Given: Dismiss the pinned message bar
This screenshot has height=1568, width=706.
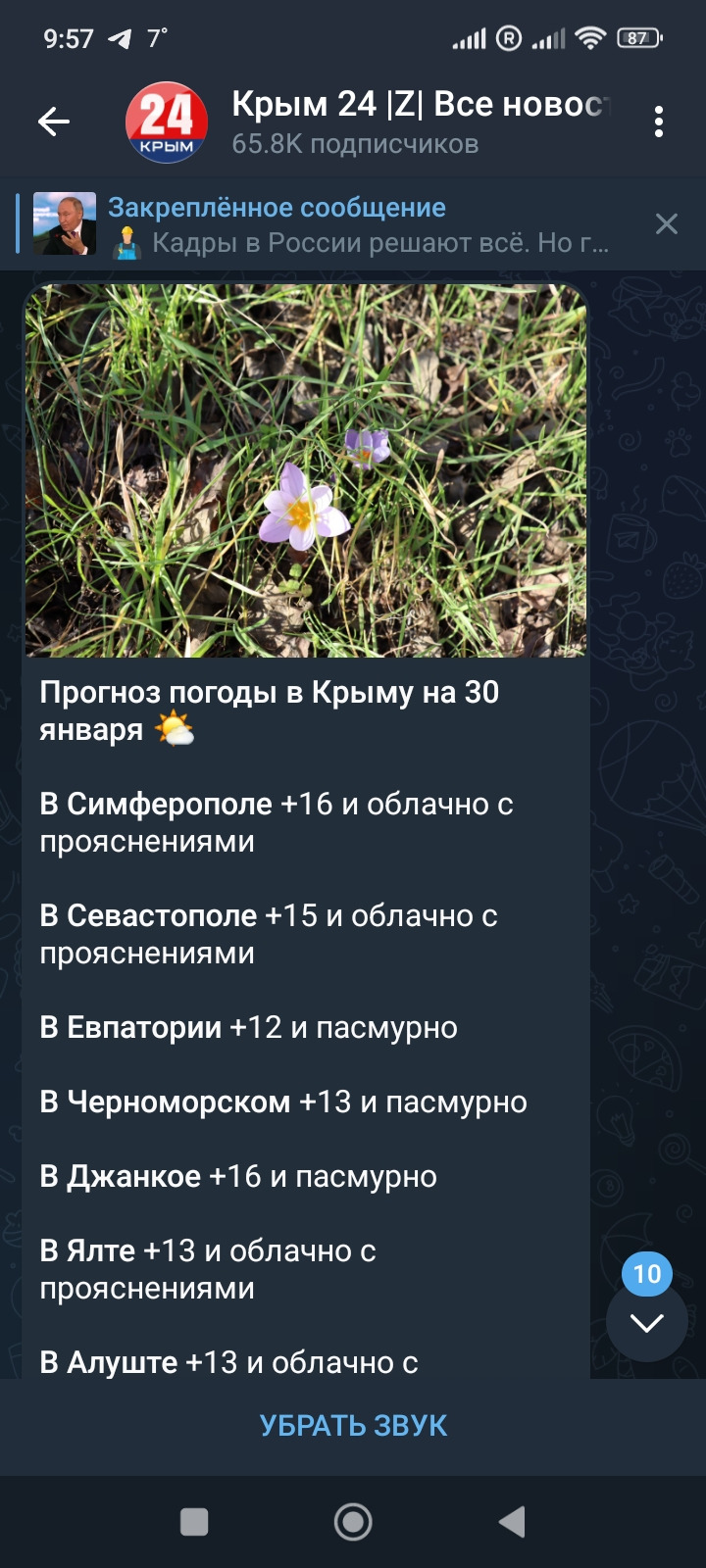Looking at the screenshot, I should click(x=667, y=224).
